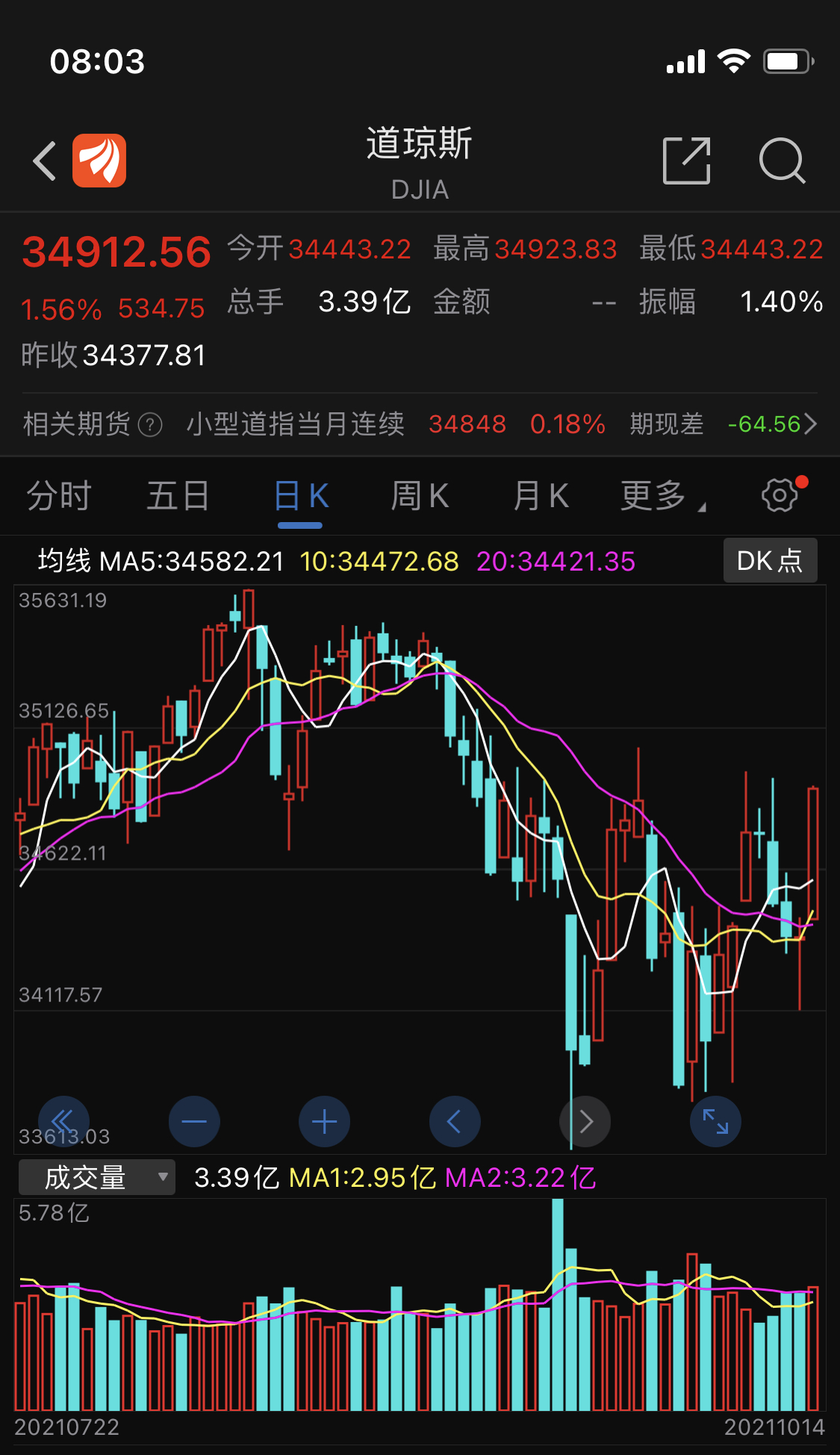Expand the 更多 chart period options
The width and height of the screenshot is (840, 1455).
[x=662, y=496]
